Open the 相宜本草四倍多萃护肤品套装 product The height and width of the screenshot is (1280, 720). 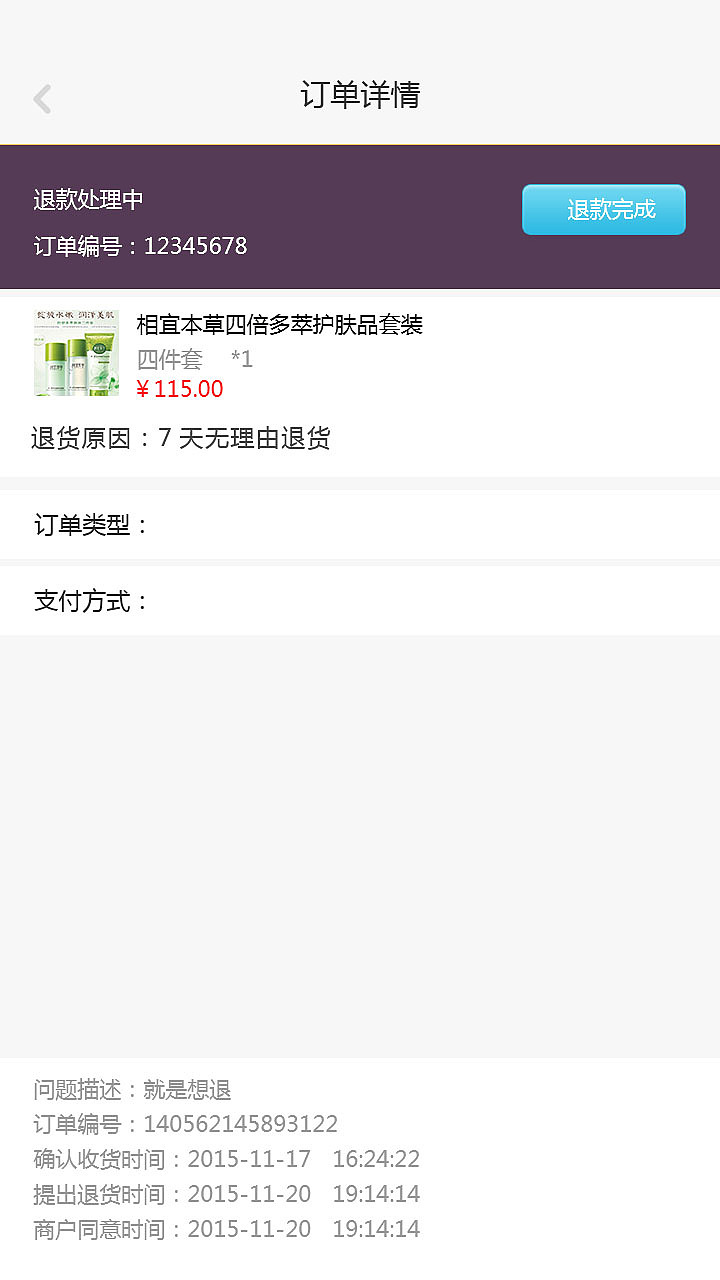click(279, 325)
